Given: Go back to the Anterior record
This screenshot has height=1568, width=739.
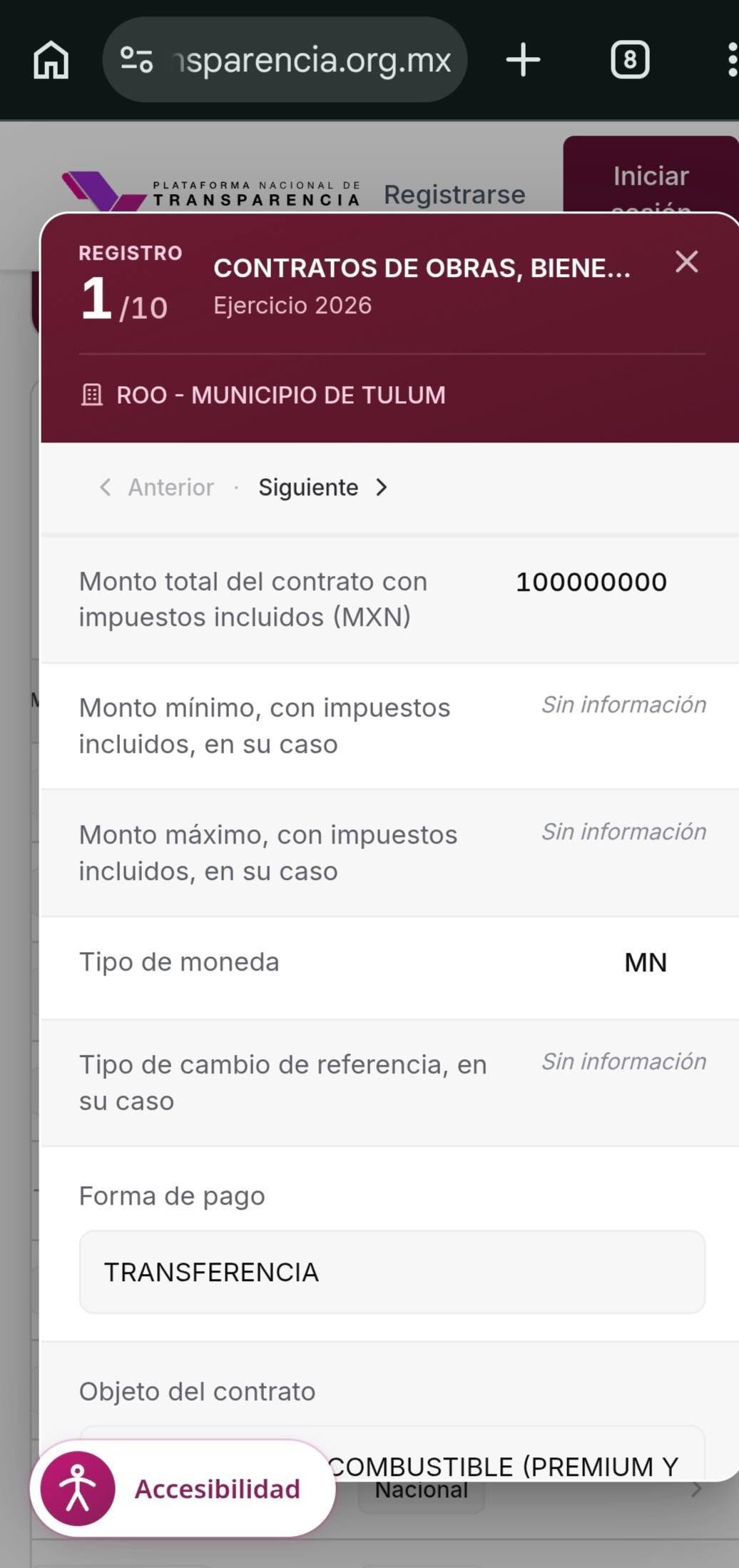Looking at the screenshot, I should (x=156, y=487).
